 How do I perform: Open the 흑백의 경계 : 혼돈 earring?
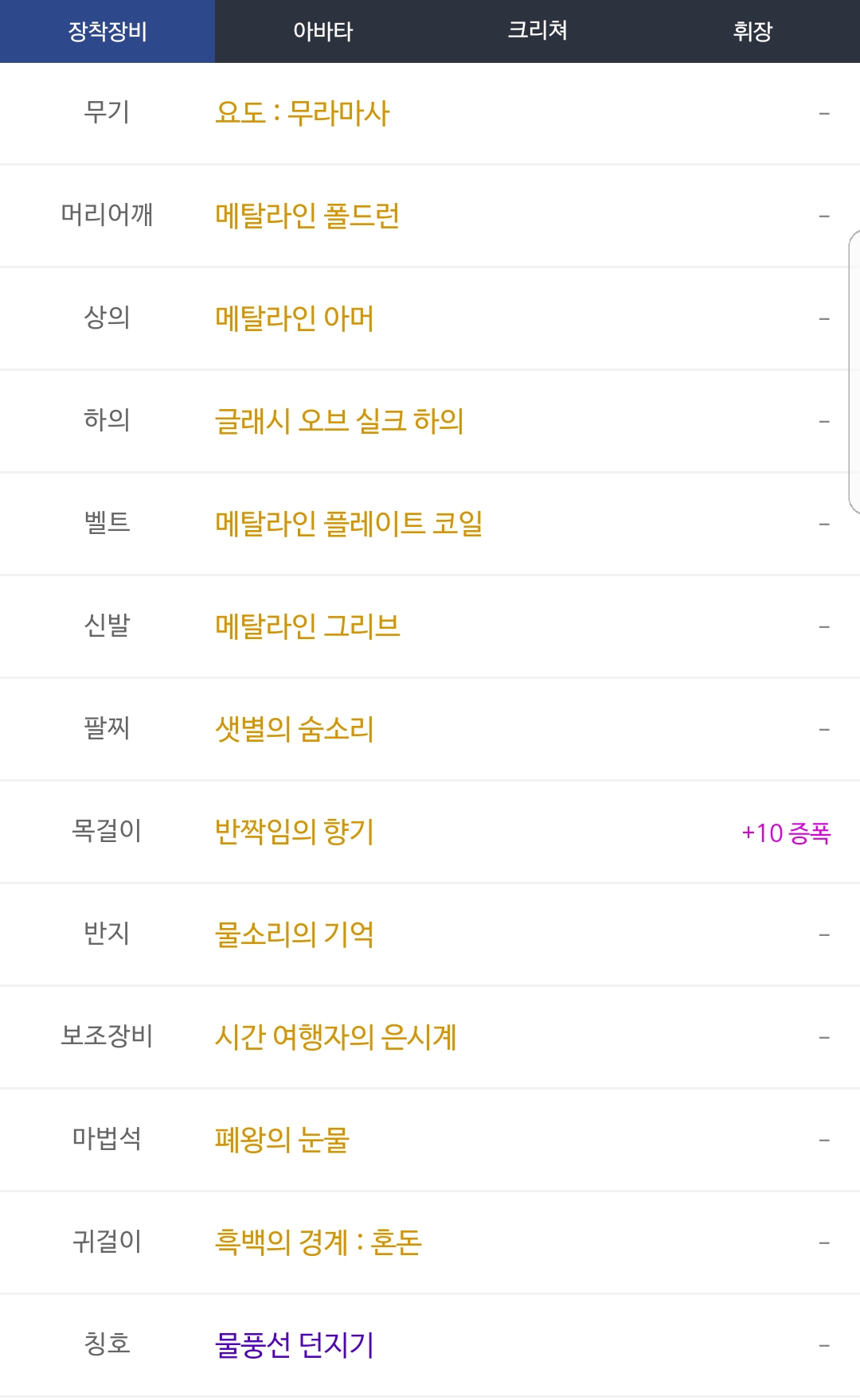[318, 1242]
